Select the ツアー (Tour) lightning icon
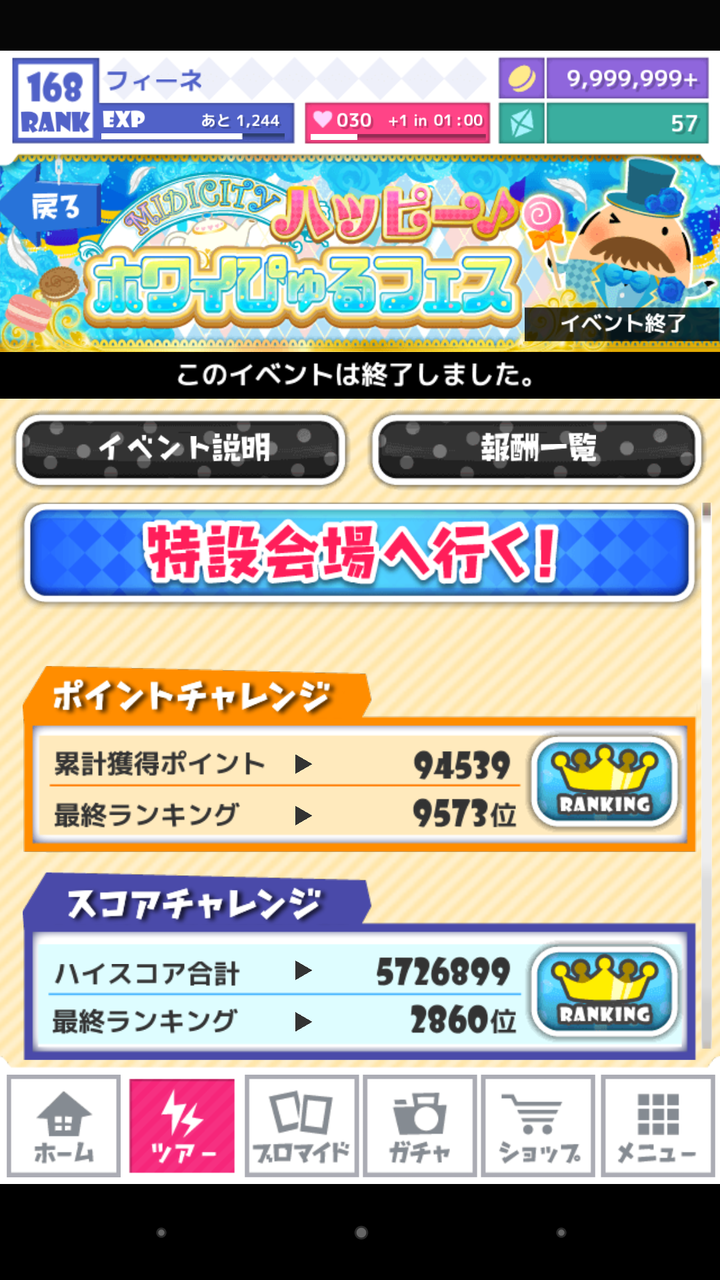The width and height of the screenshot is (720, 1280). point(182,1125)
